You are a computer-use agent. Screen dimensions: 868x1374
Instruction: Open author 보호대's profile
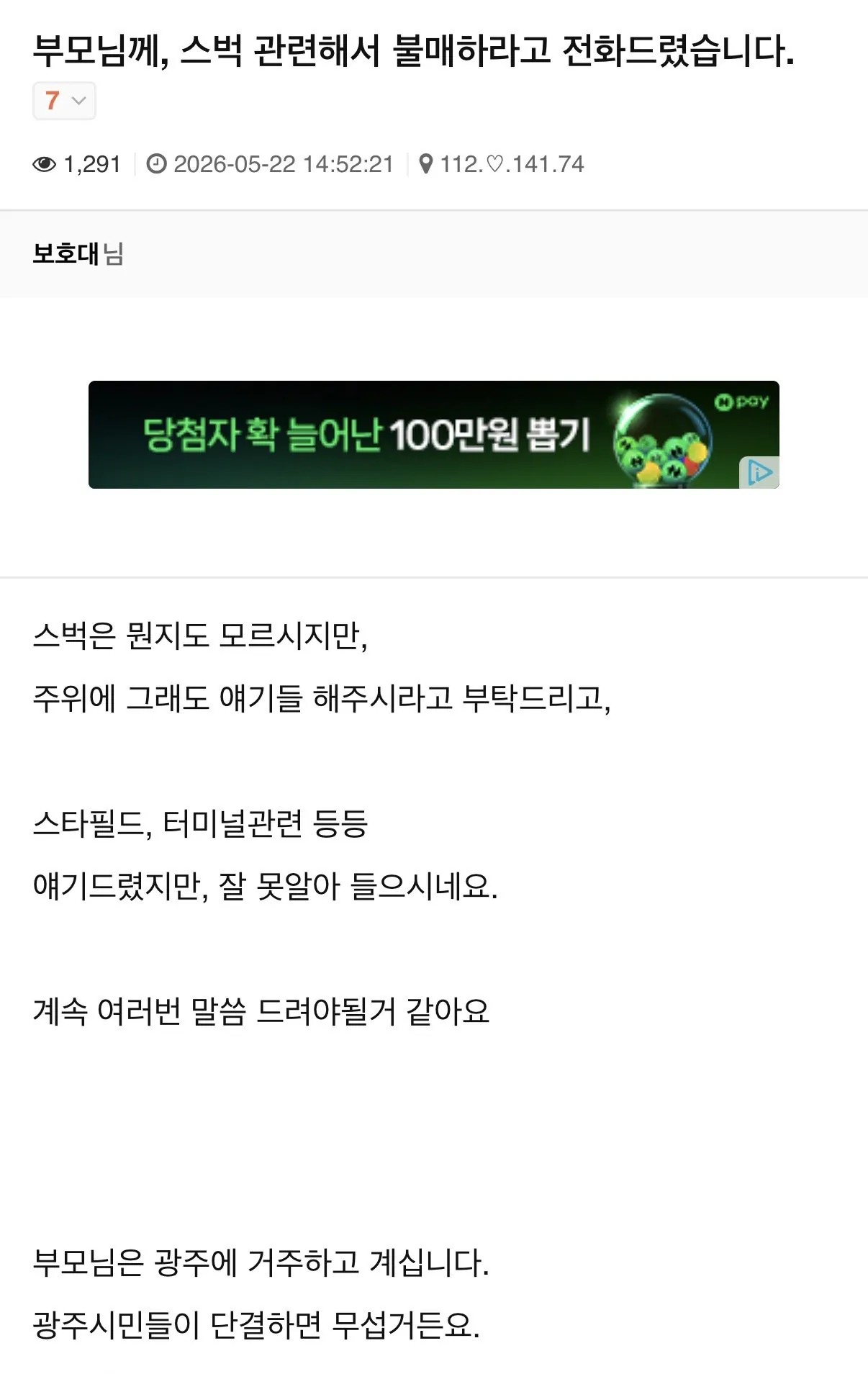[65, 254]
